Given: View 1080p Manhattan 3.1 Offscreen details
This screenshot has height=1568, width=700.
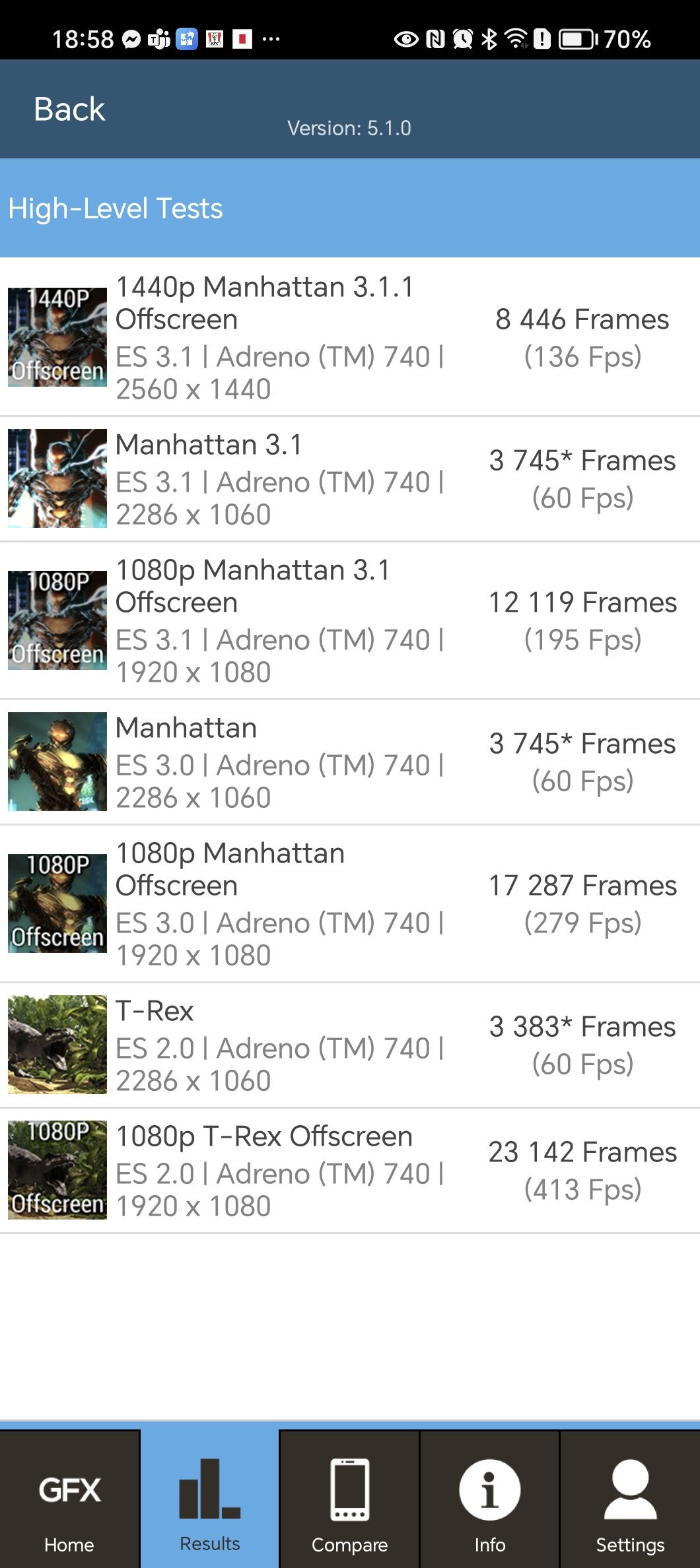Looking at the screenshot, I should pyautogui.click(x=350, y=620).
